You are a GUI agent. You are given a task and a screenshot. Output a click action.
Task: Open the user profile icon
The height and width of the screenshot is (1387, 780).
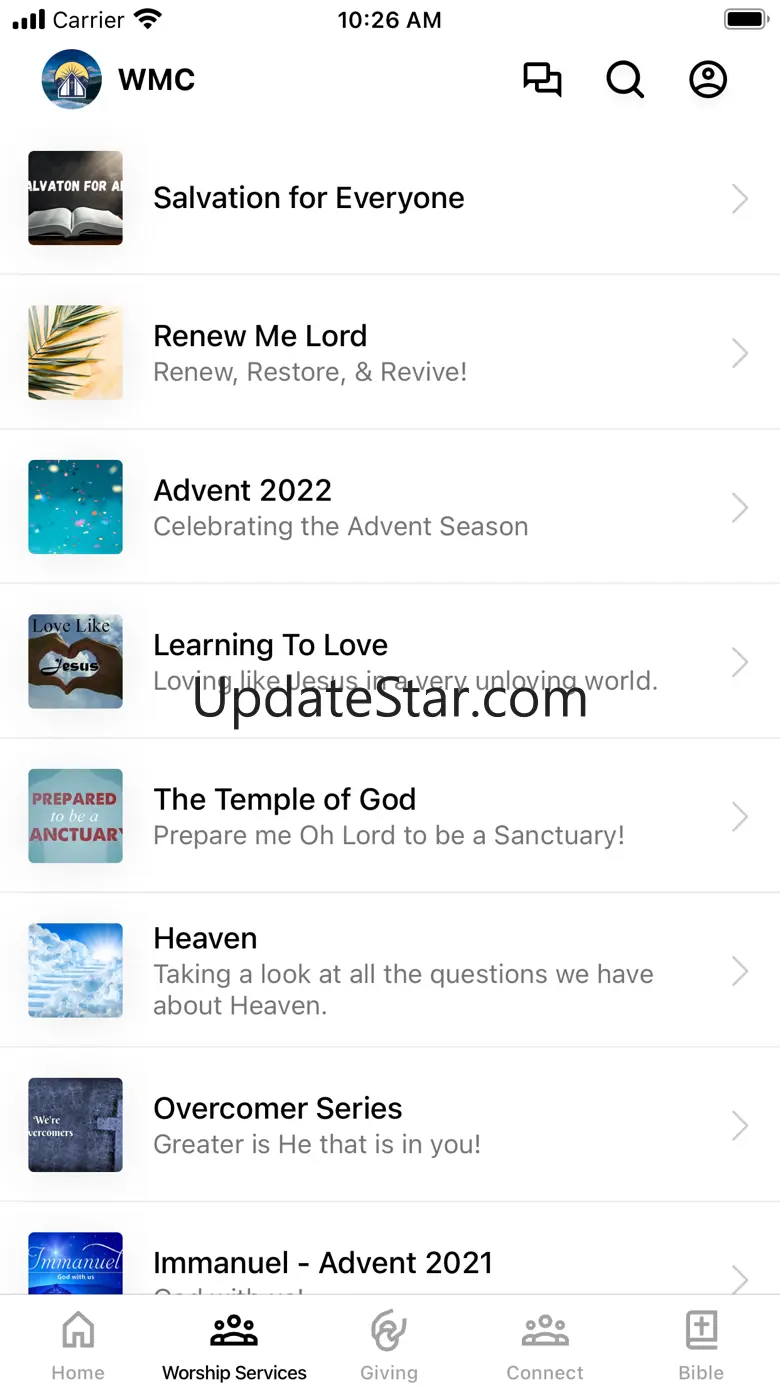[x=708, y=80]
